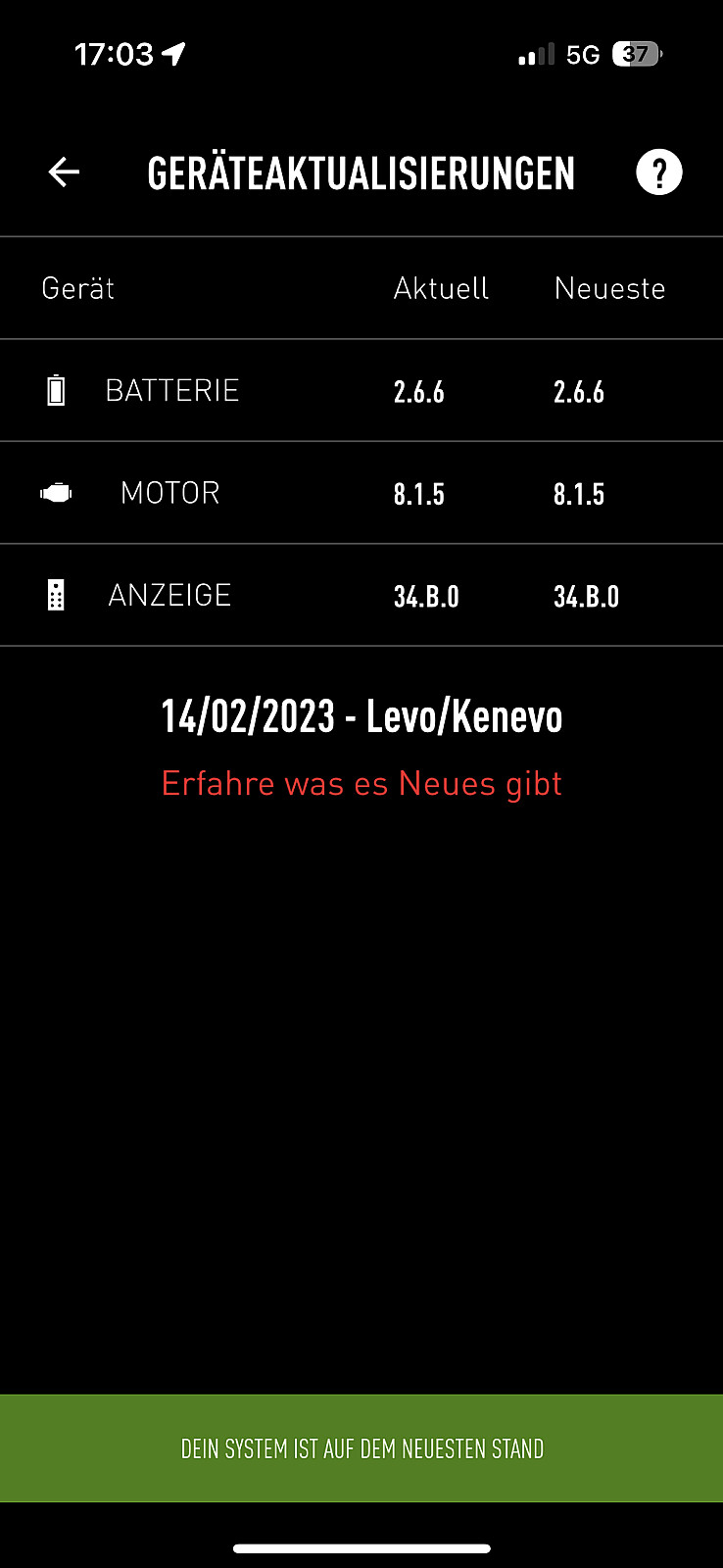Open the help question mark icon
This screenshot has width=723, height=1568.
point(659,172)
